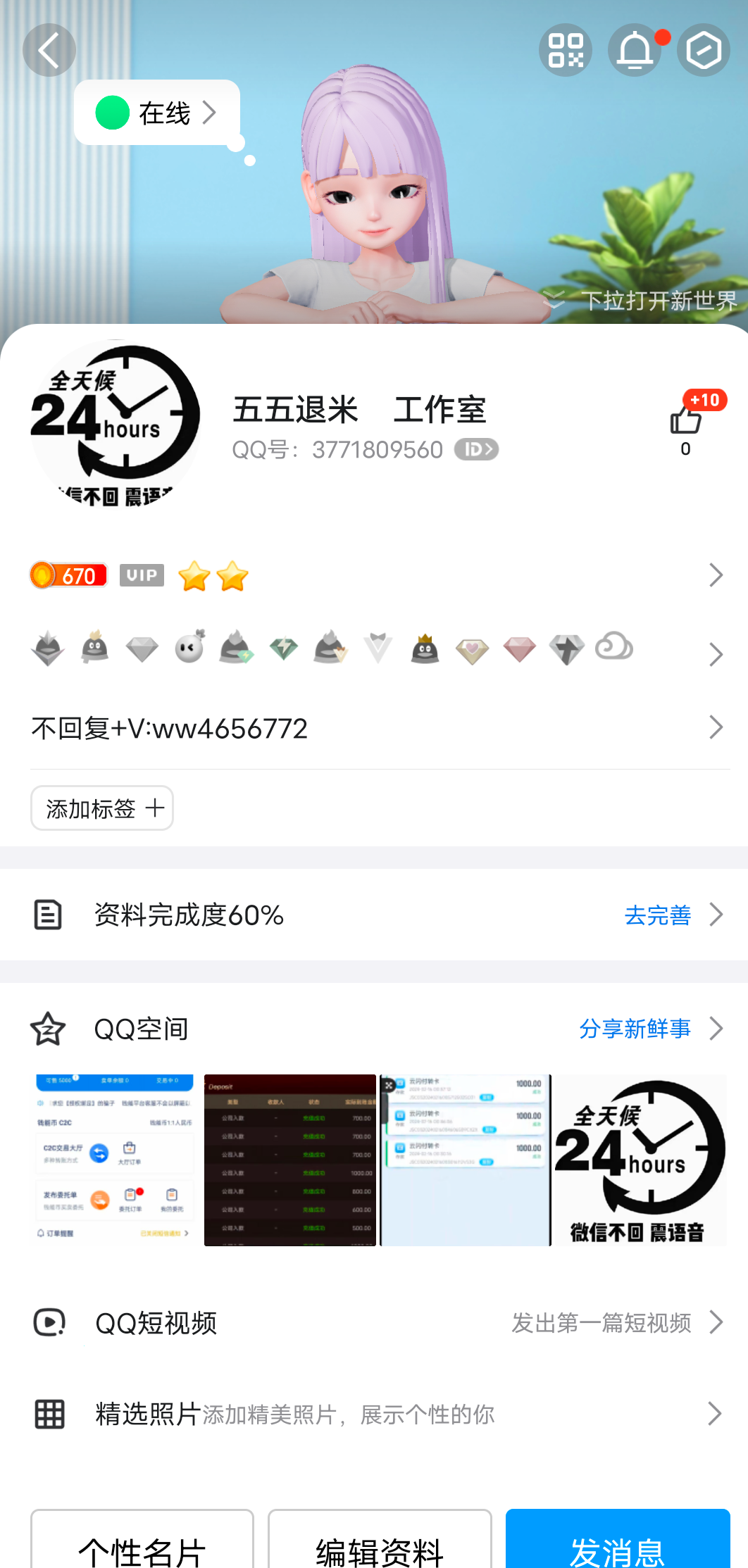Image resolution: width=748 pixels, height=1568 pixels.
Task: Click the back arrow at top left
Action: [x=49, y=50]
